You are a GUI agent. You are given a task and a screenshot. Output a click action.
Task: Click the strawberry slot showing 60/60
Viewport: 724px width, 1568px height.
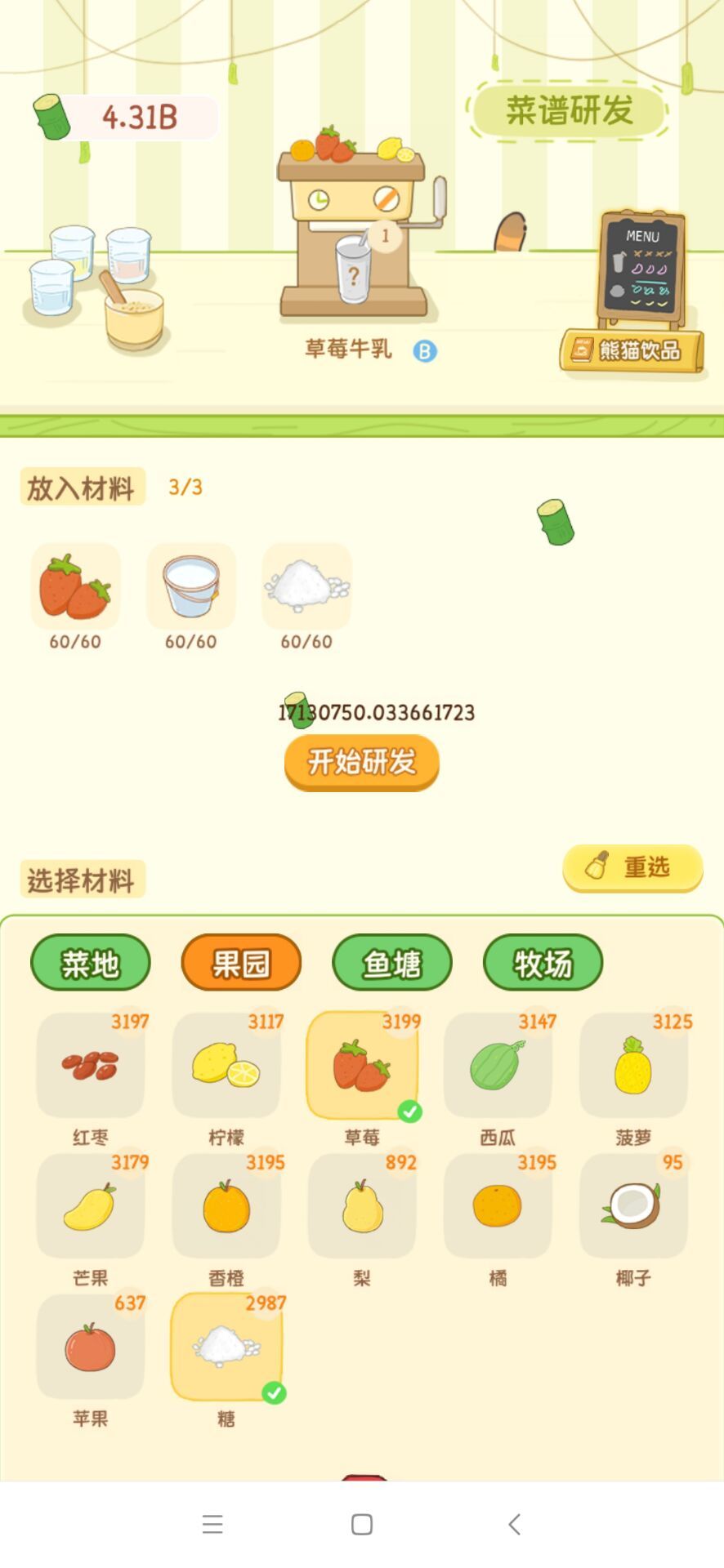coord(74,588)
